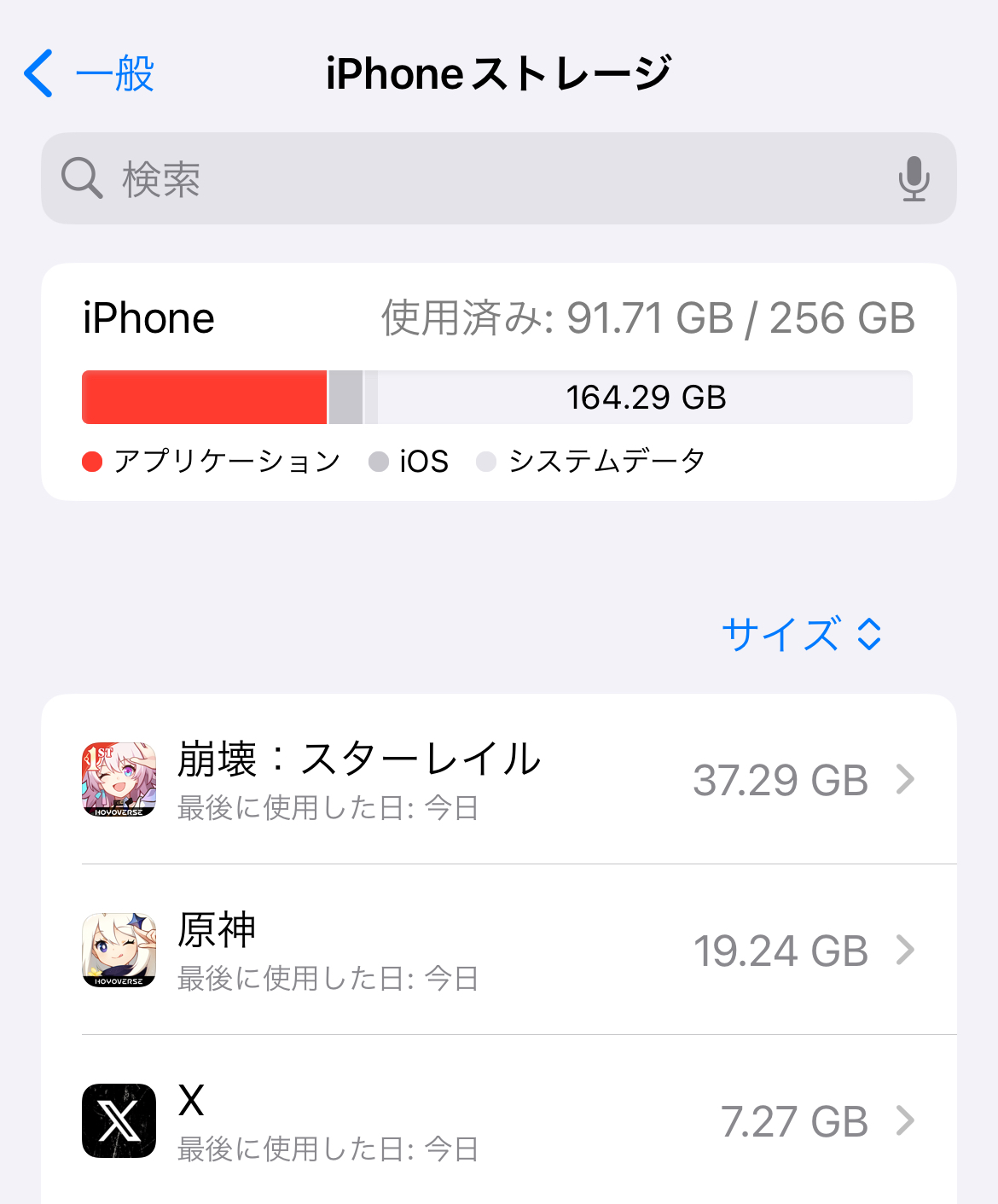
Task: Go back to 一般 settings
Action: coord(90,73)
